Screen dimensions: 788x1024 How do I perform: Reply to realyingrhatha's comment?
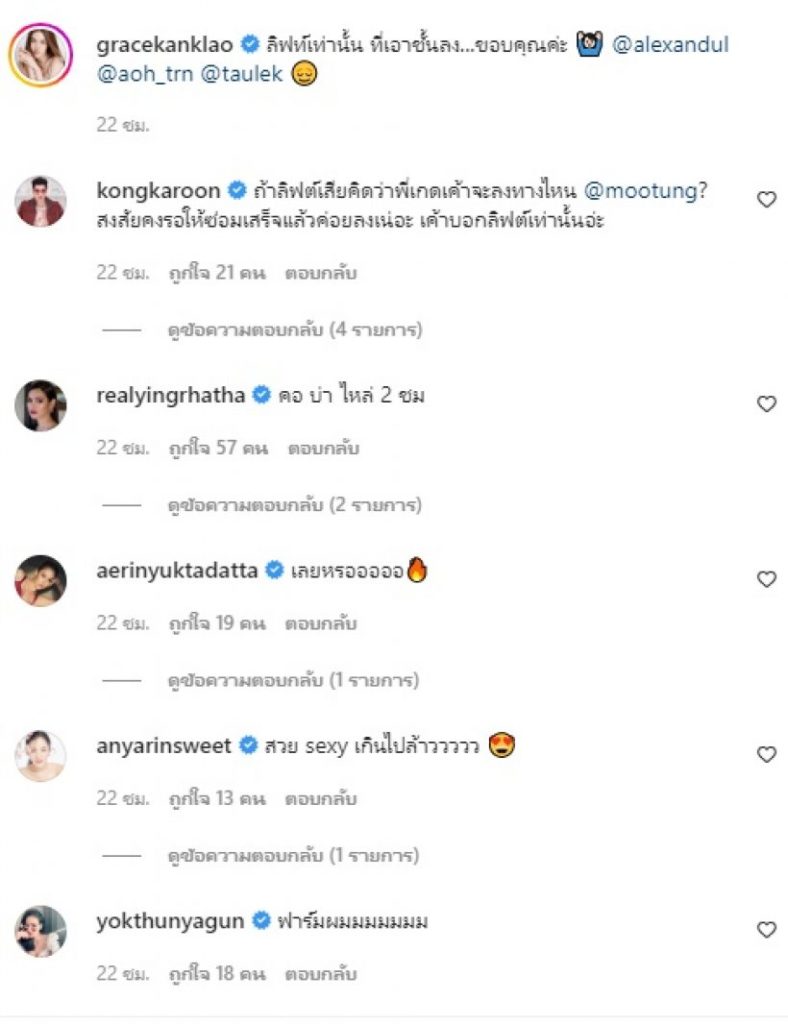tap(323, 448)
